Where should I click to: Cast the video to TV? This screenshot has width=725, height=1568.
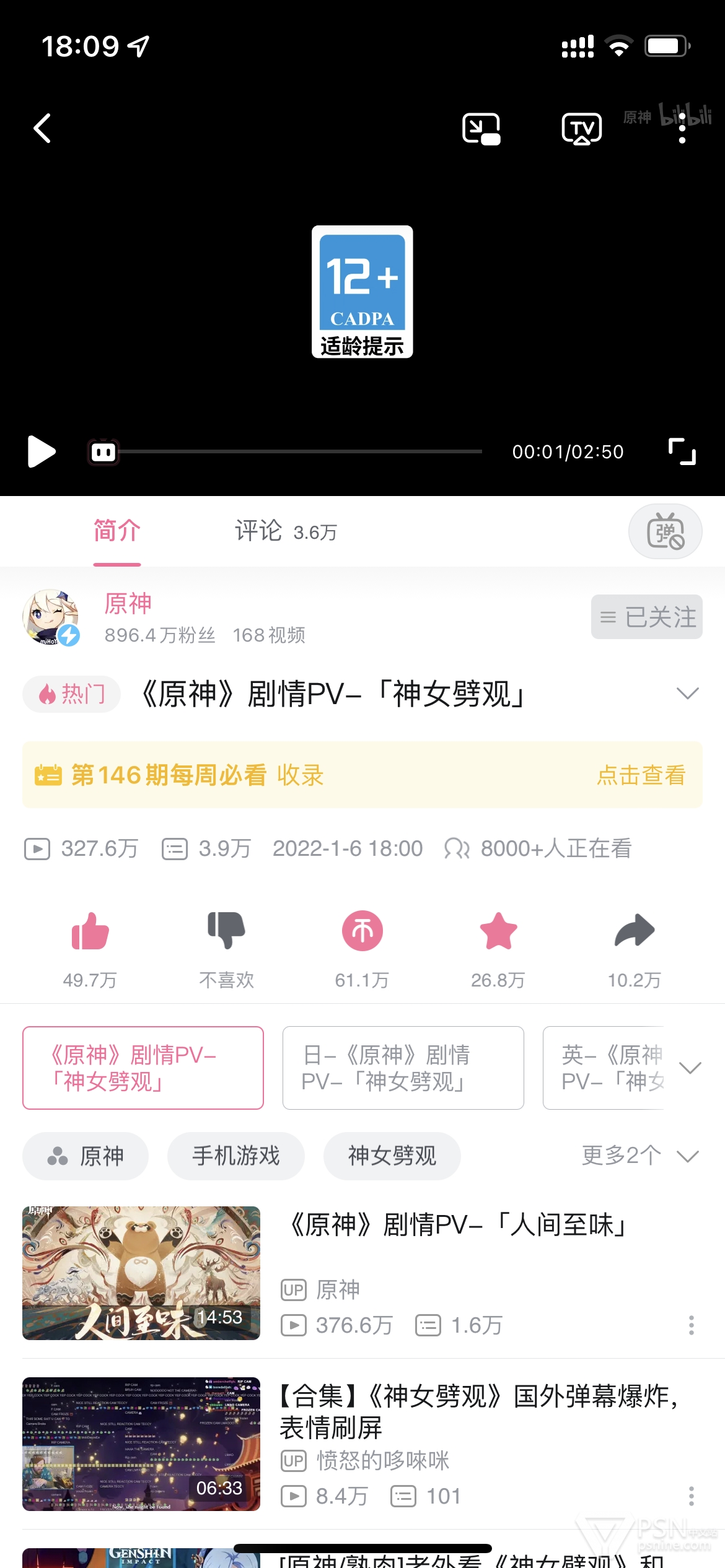tap(581, 129)
